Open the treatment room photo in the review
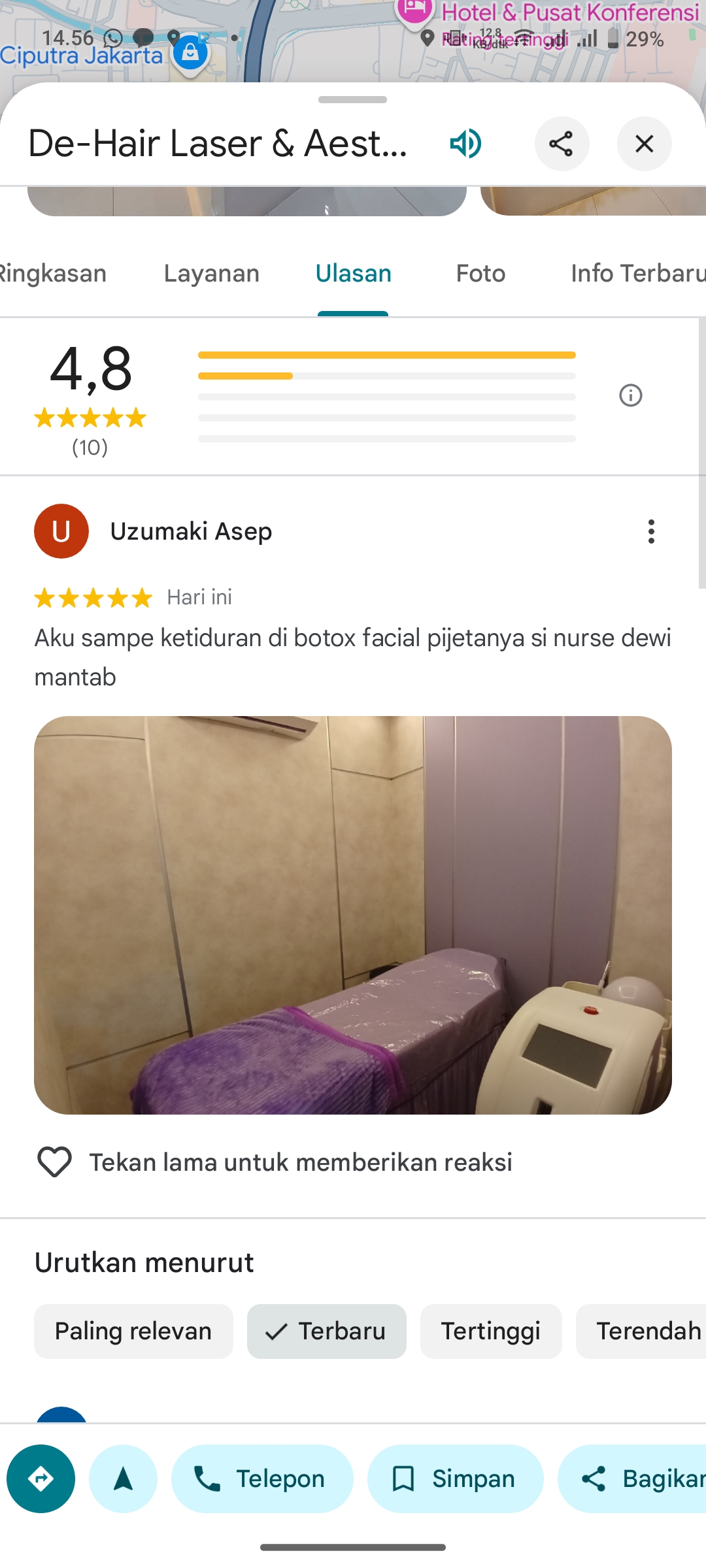 (353, 915)
